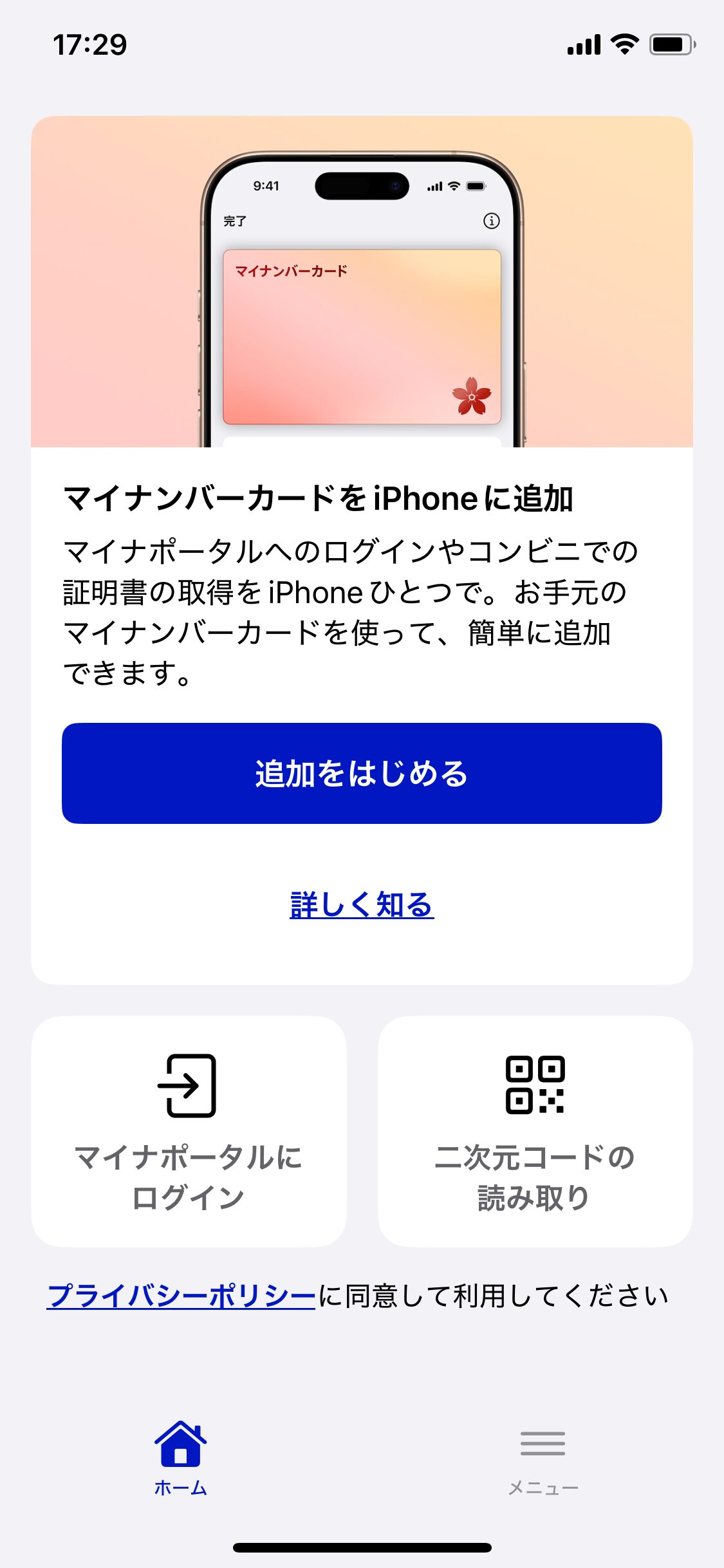
Task: Open the 詳しく知る link
Action: coord(362,905)
